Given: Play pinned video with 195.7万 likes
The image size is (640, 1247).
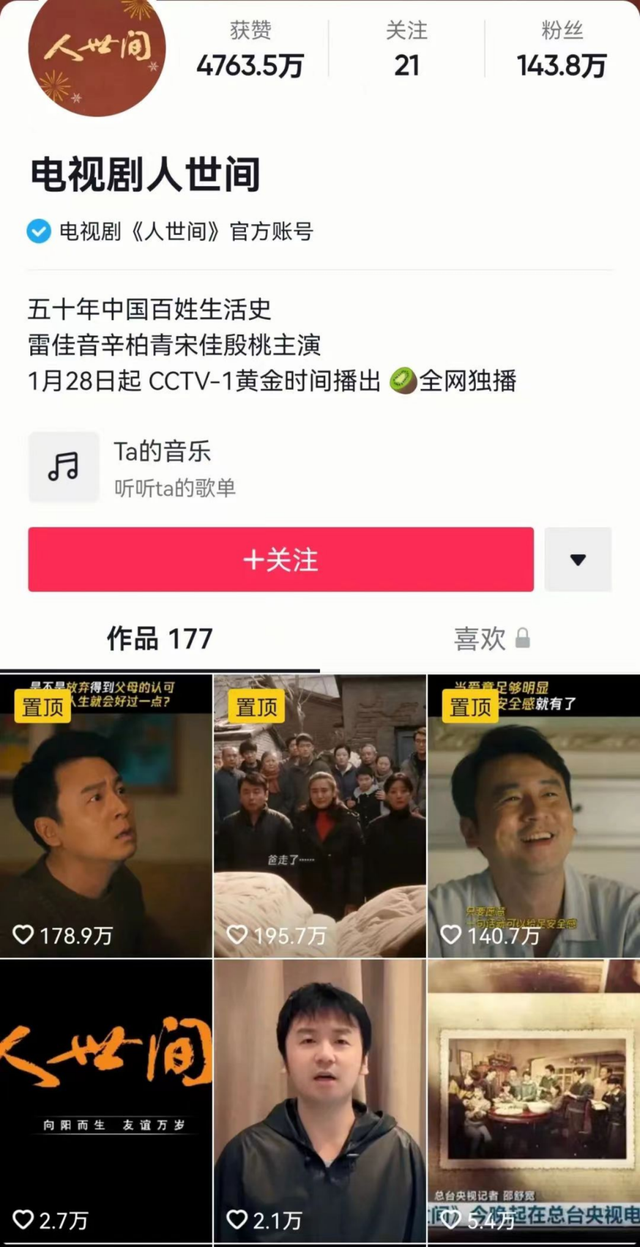Looking at the screenshot, I should tap(320, 815).
